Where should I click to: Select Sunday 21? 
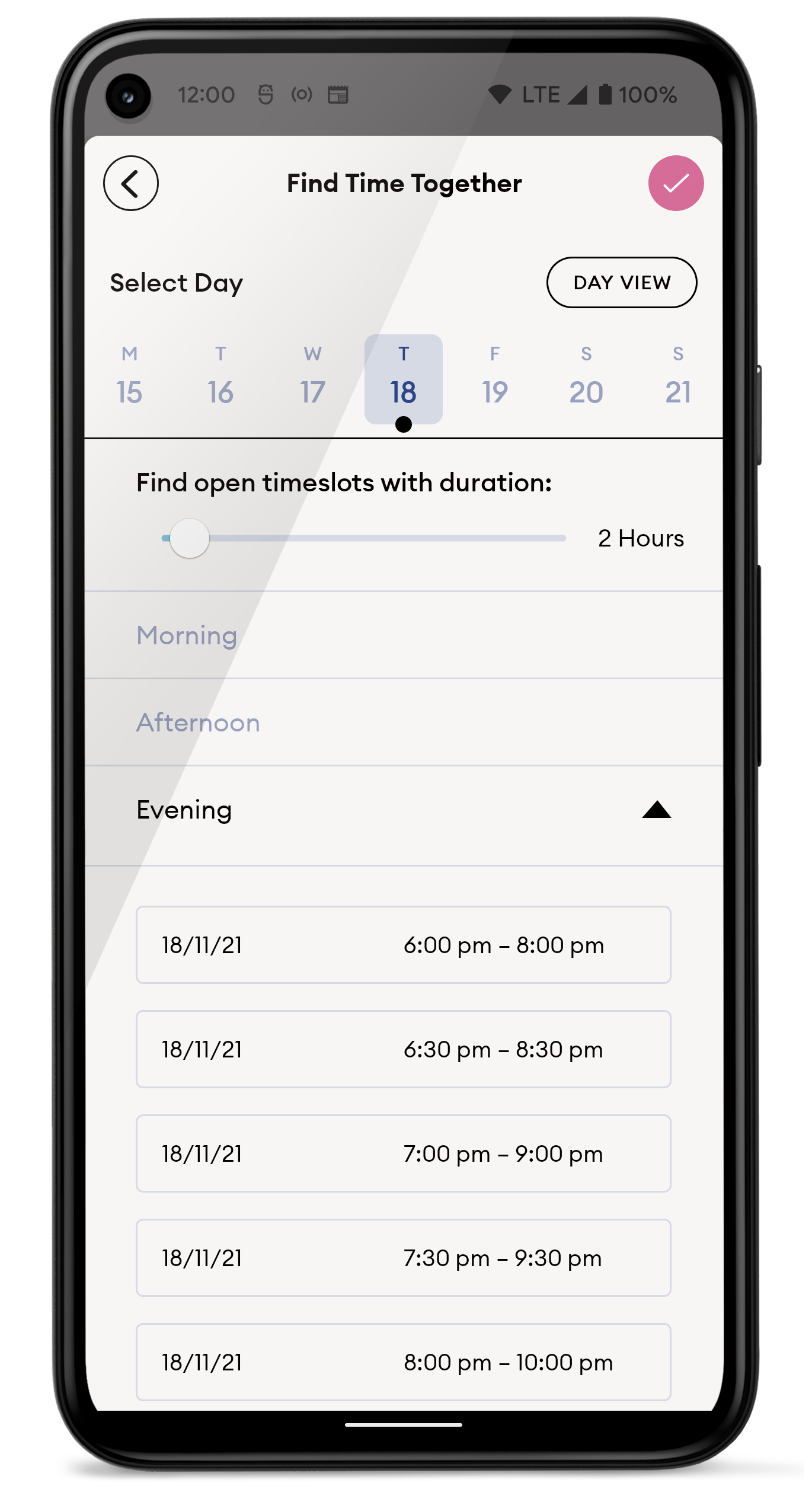[678, 378]
